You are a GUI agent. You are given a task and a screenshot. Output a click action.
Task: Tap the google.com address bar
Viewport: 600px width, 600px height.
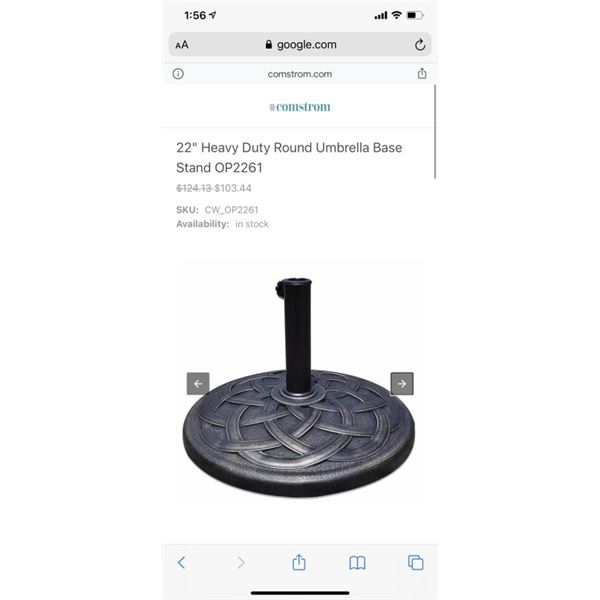300,44
